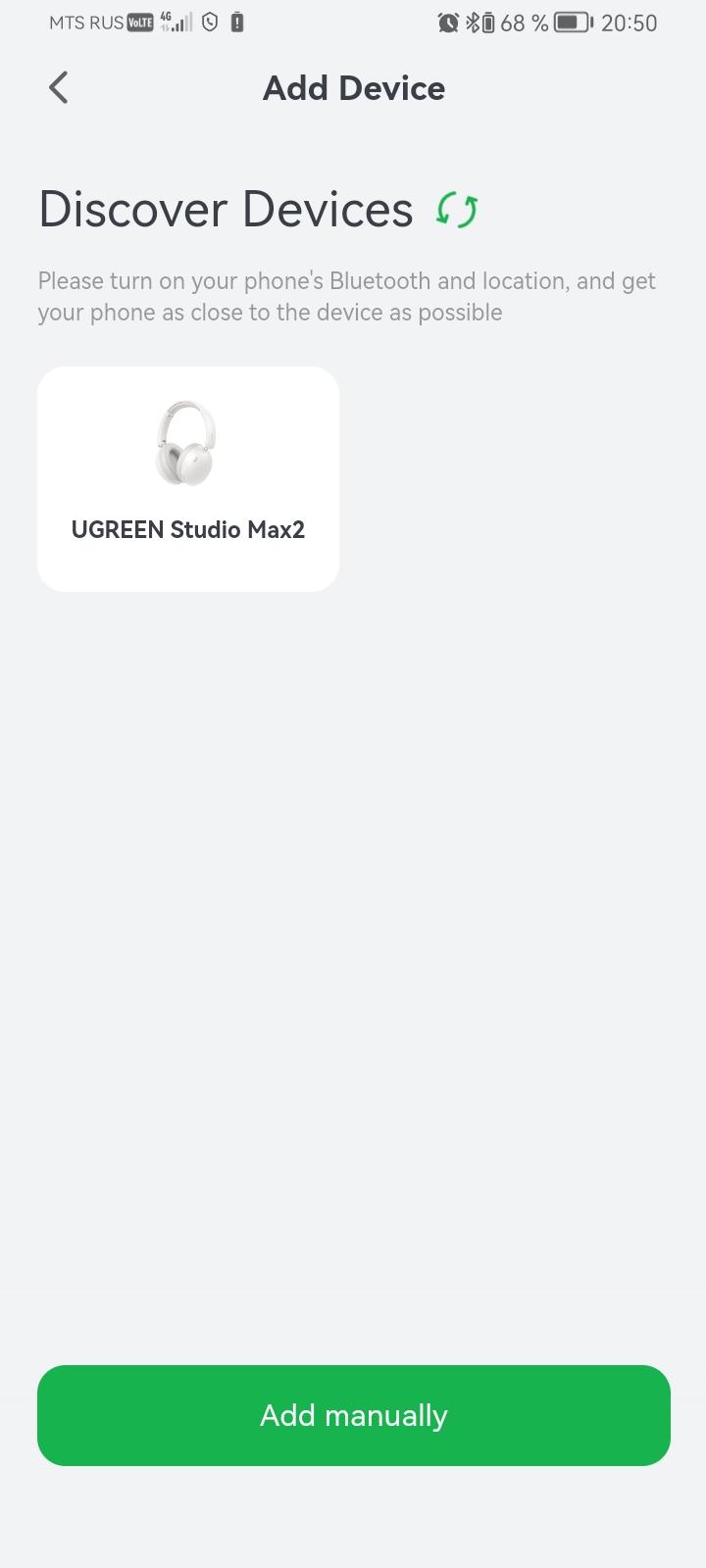The height and width of the screenshot is (1568, 706).
Task: Refresh the device discovery scan
Action: [x=457, y=210]
